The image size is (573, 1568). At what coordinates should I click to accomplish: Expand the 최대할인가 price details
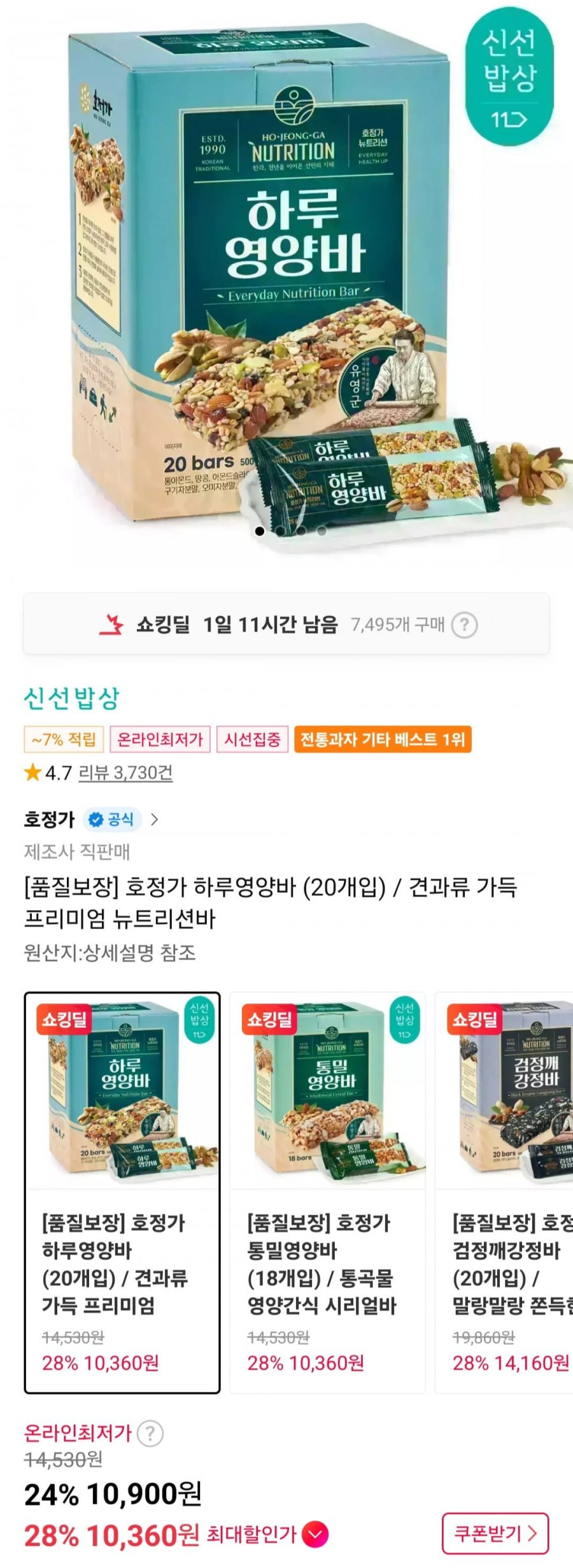pyautogui.click(x=316, y=1535)
